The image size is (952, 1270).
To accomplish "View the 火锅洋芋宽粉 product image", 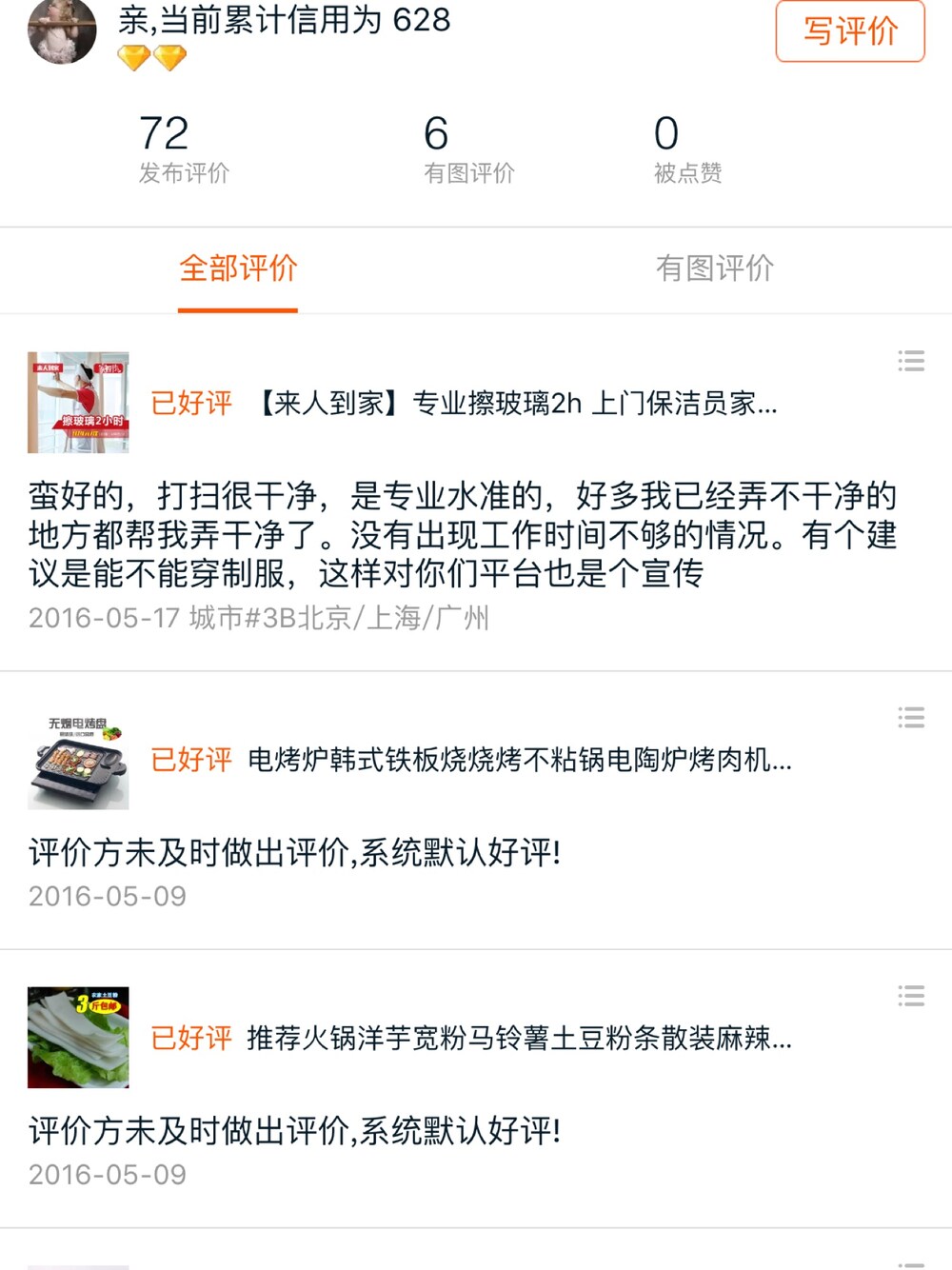I will point(78,1038).
